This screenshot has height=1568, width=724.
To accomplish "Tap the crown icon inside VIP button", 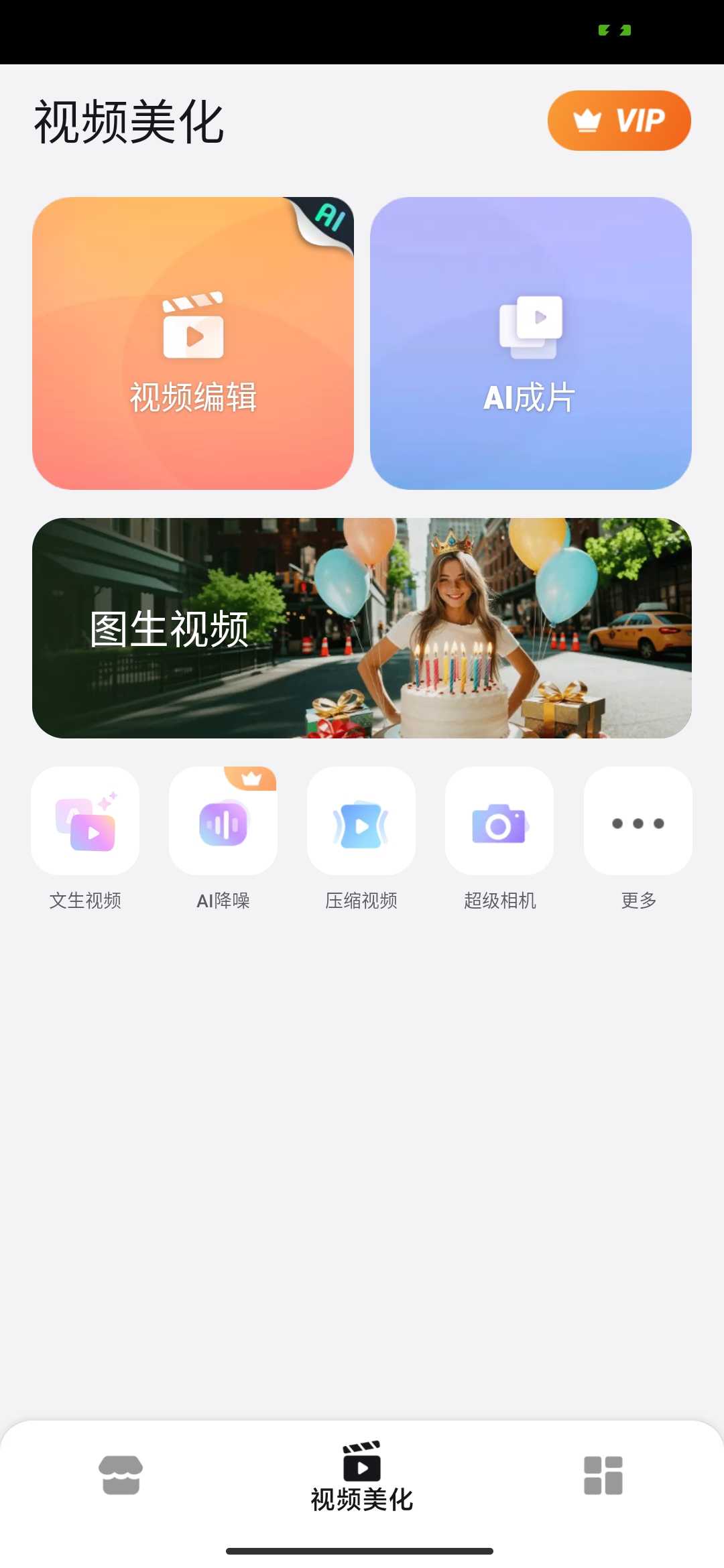I will (x=588, y=119).
